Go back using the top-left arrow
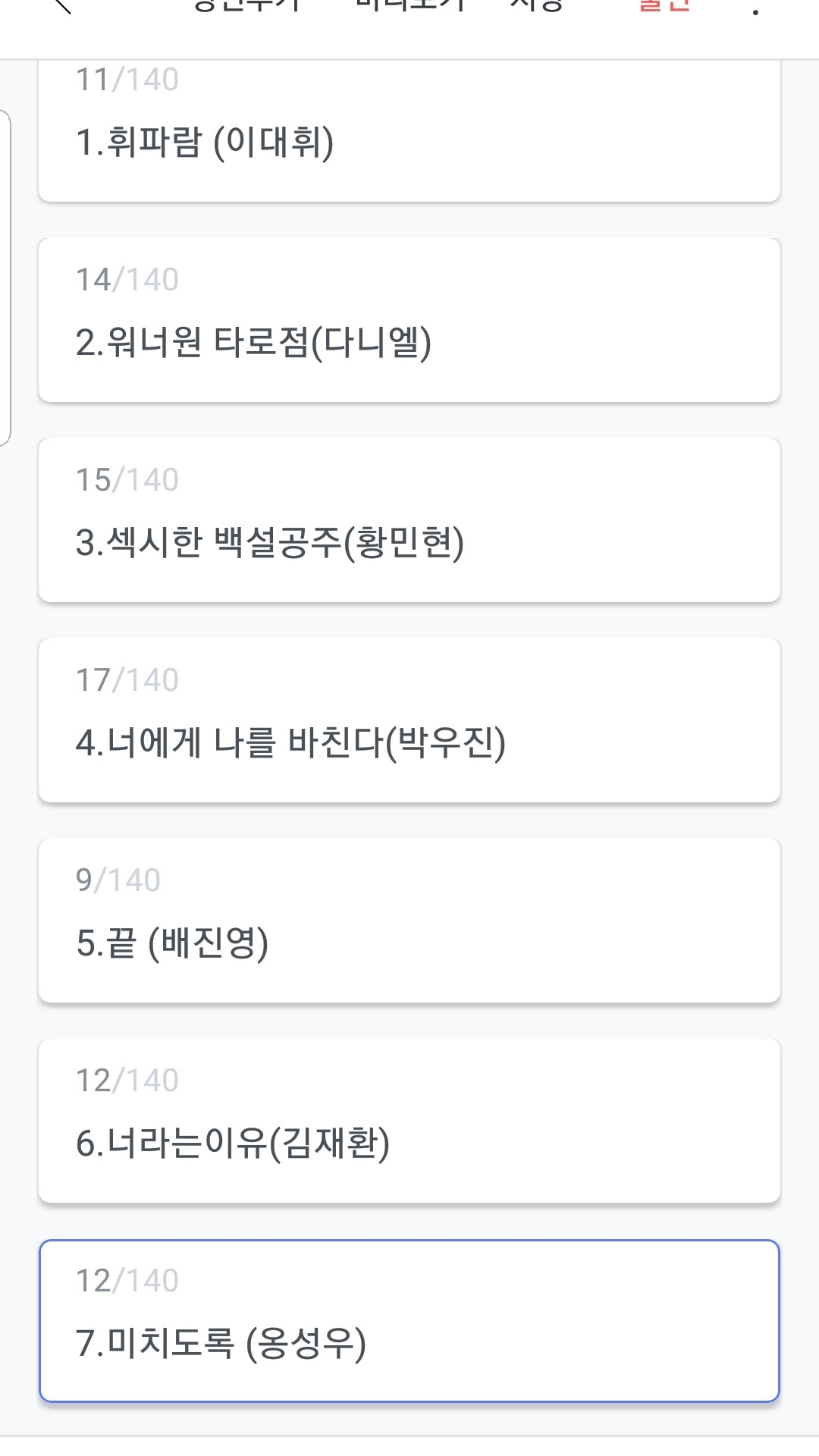The width and height of the screenshot is (819, 1456). point(62,6)
